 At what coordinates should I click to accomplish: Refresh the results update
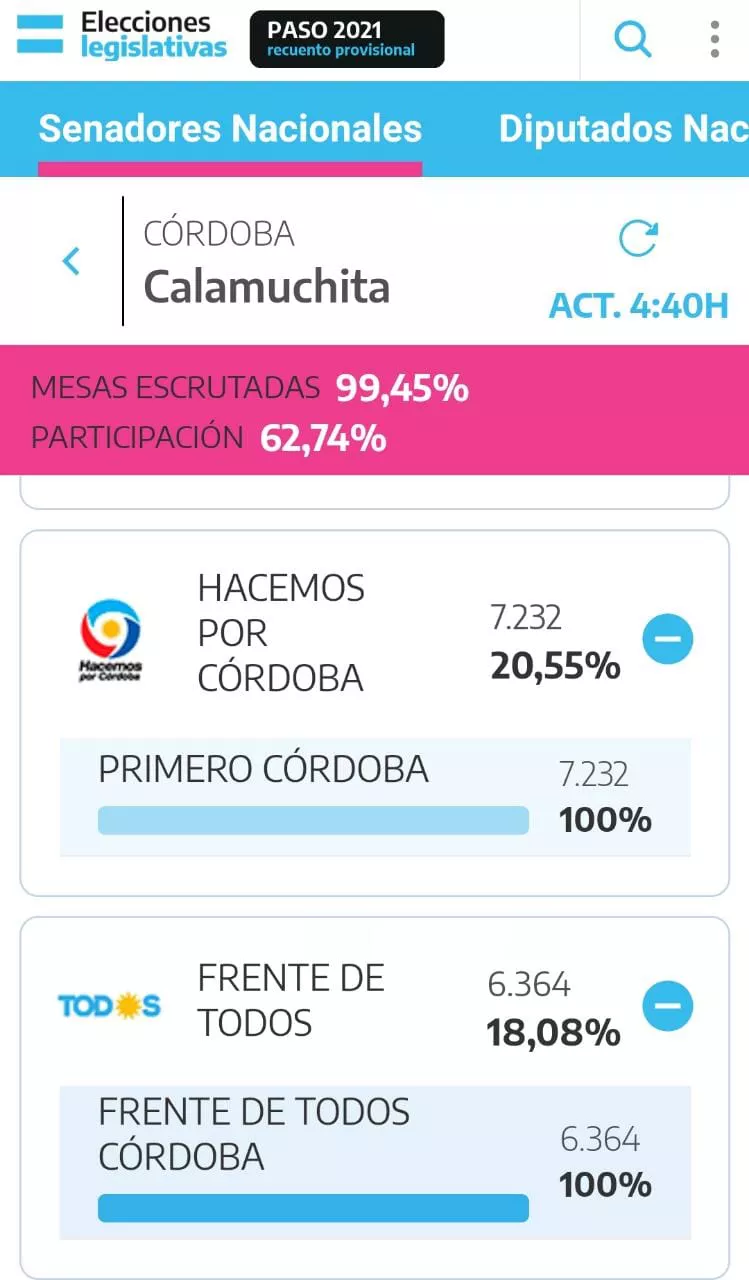tap(638, 239)
